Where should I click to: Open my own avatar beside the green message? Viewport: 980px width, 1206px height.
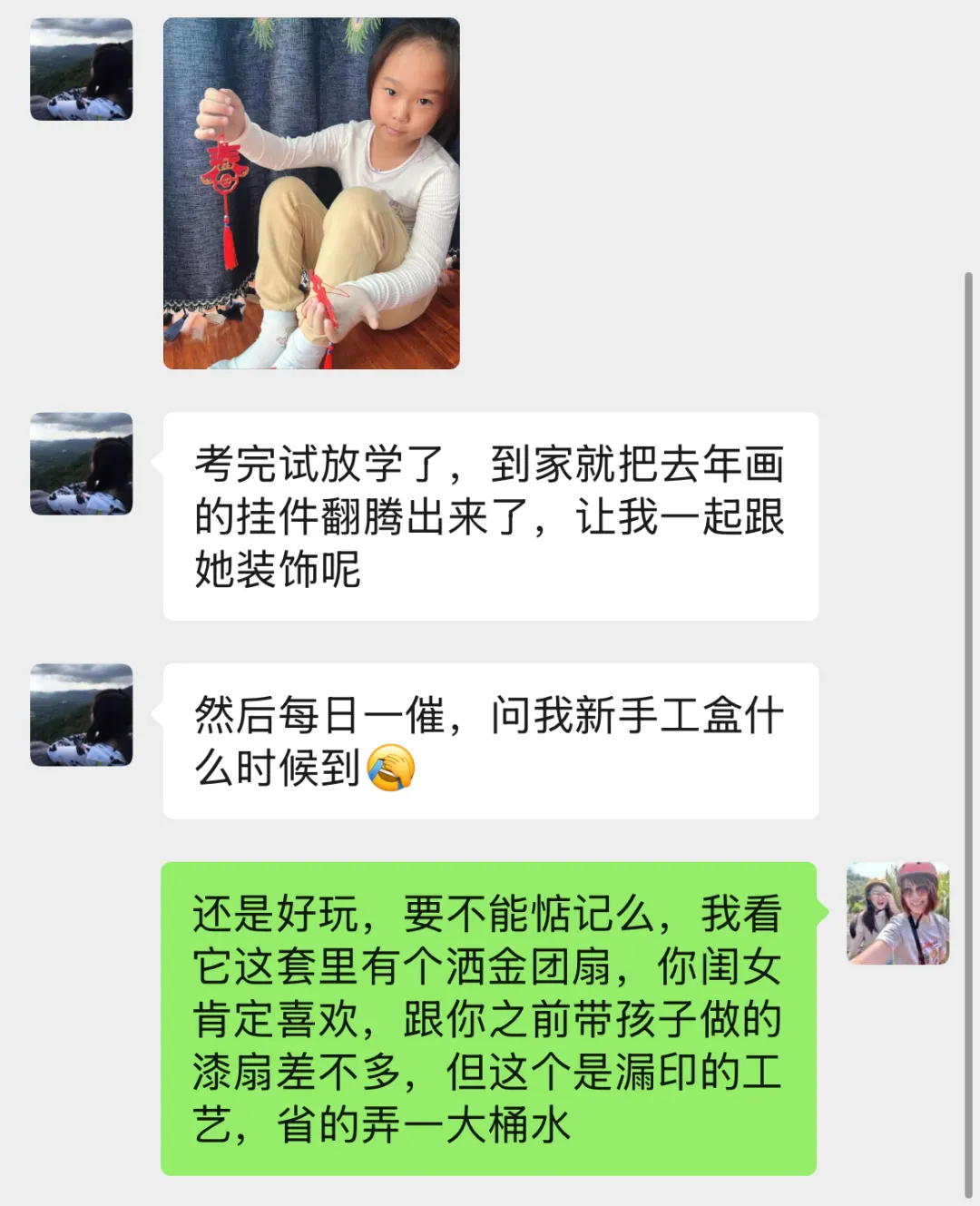tap(897, 913)
